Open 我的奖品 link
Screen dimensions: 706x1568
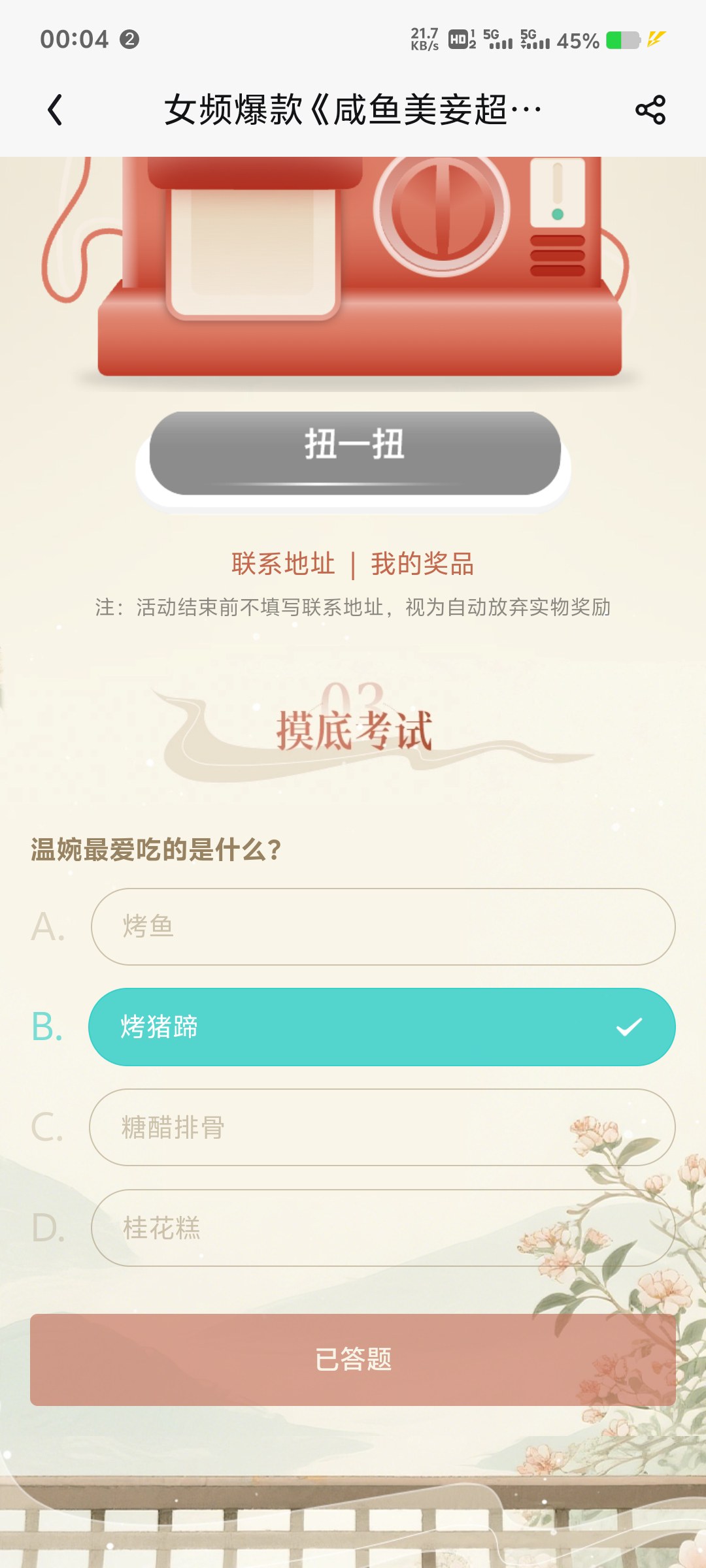click(422, 563)
